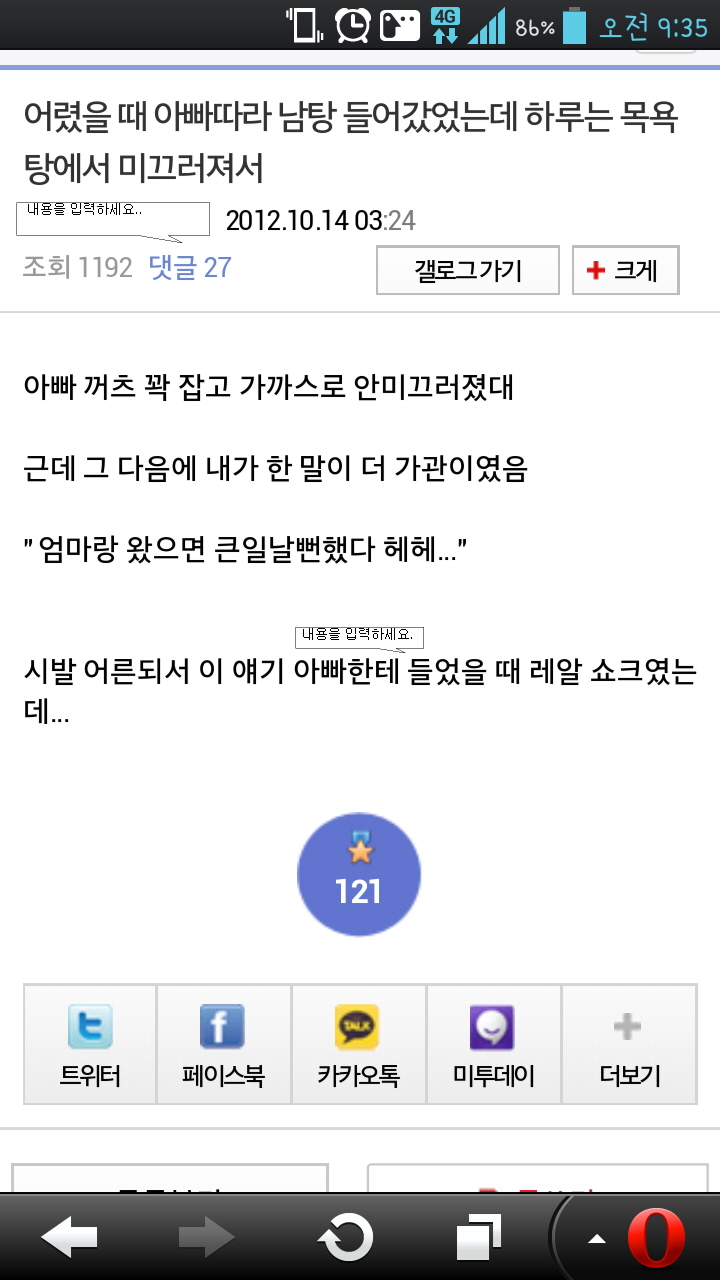This screenshot has height=1280, width=720.
Task: Enlarge text with the 크게 button
Action: 625,270
